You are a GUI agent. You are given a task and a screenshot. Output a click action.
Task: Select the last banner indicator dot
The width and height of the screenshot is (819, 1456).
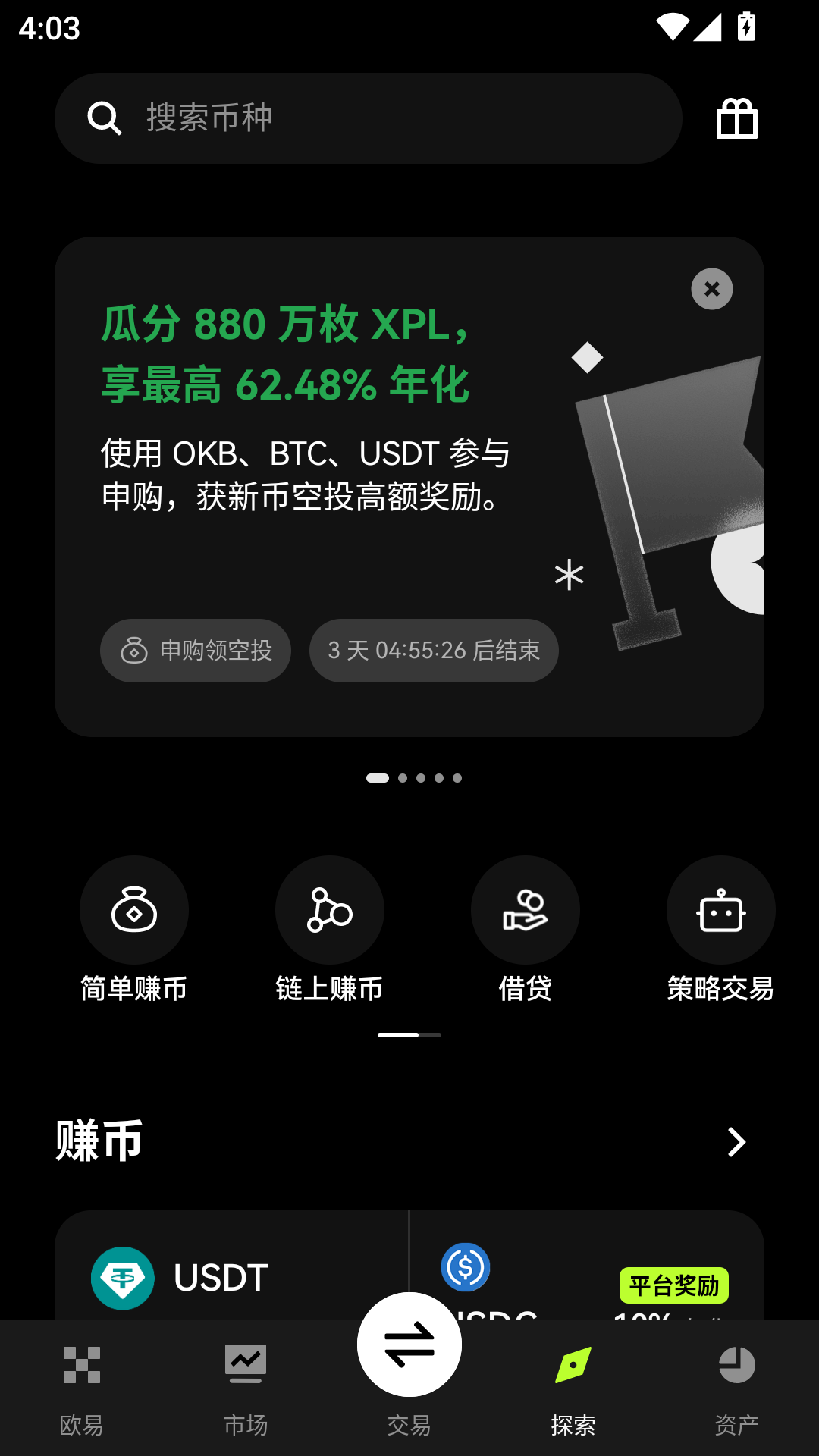pyautogui.click(x=457, y=777)
